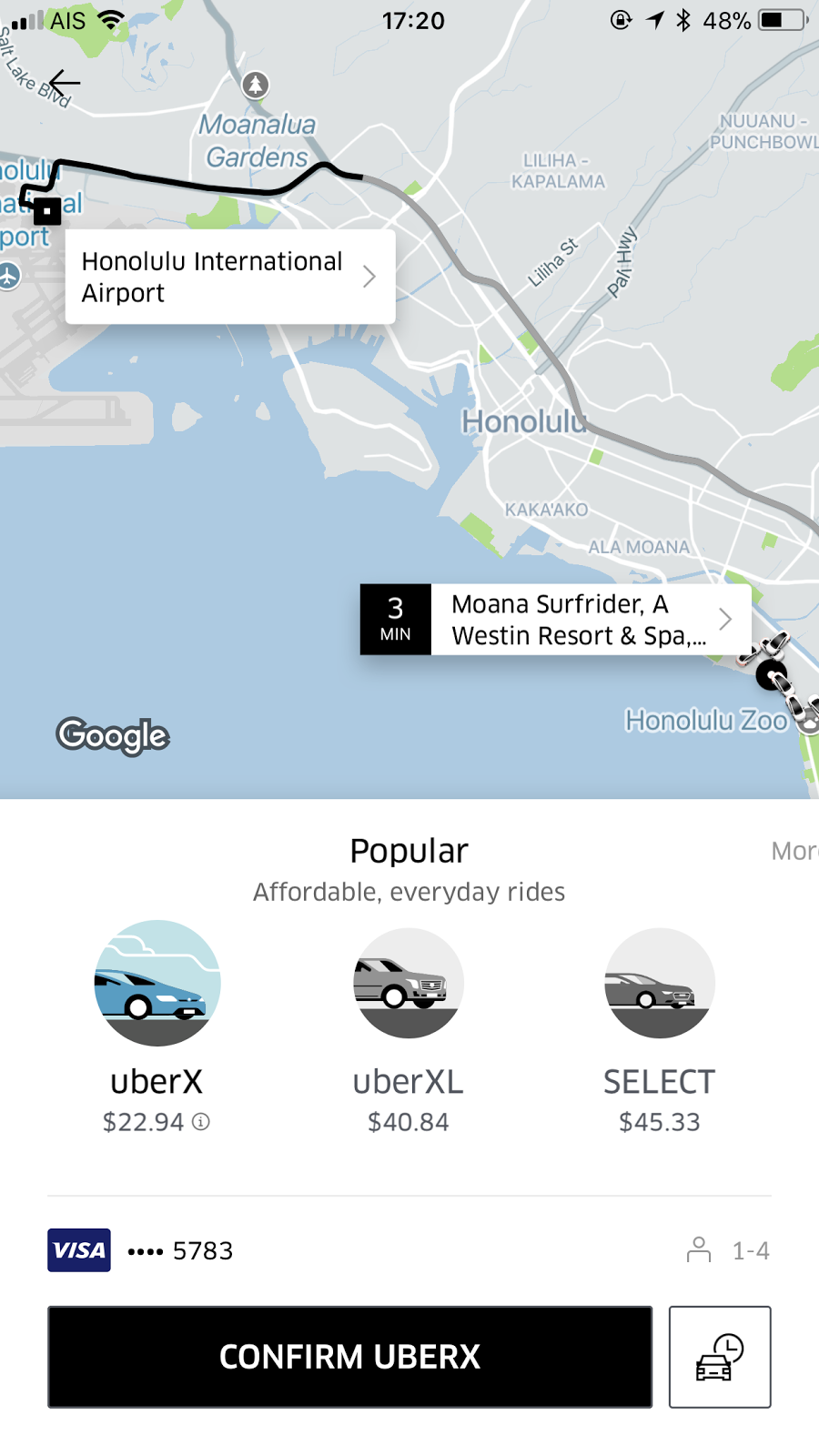
Task: Change the Moana Surfrider pickup location
Action: [582, 620]
